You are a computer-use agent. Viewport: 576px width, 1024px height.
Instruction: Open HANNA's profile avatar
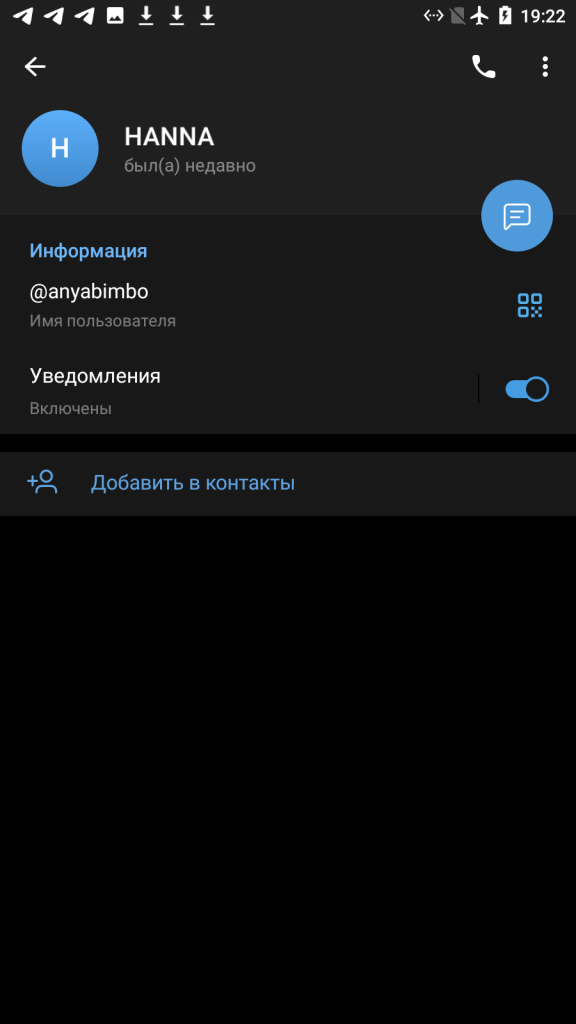[60, 148]
